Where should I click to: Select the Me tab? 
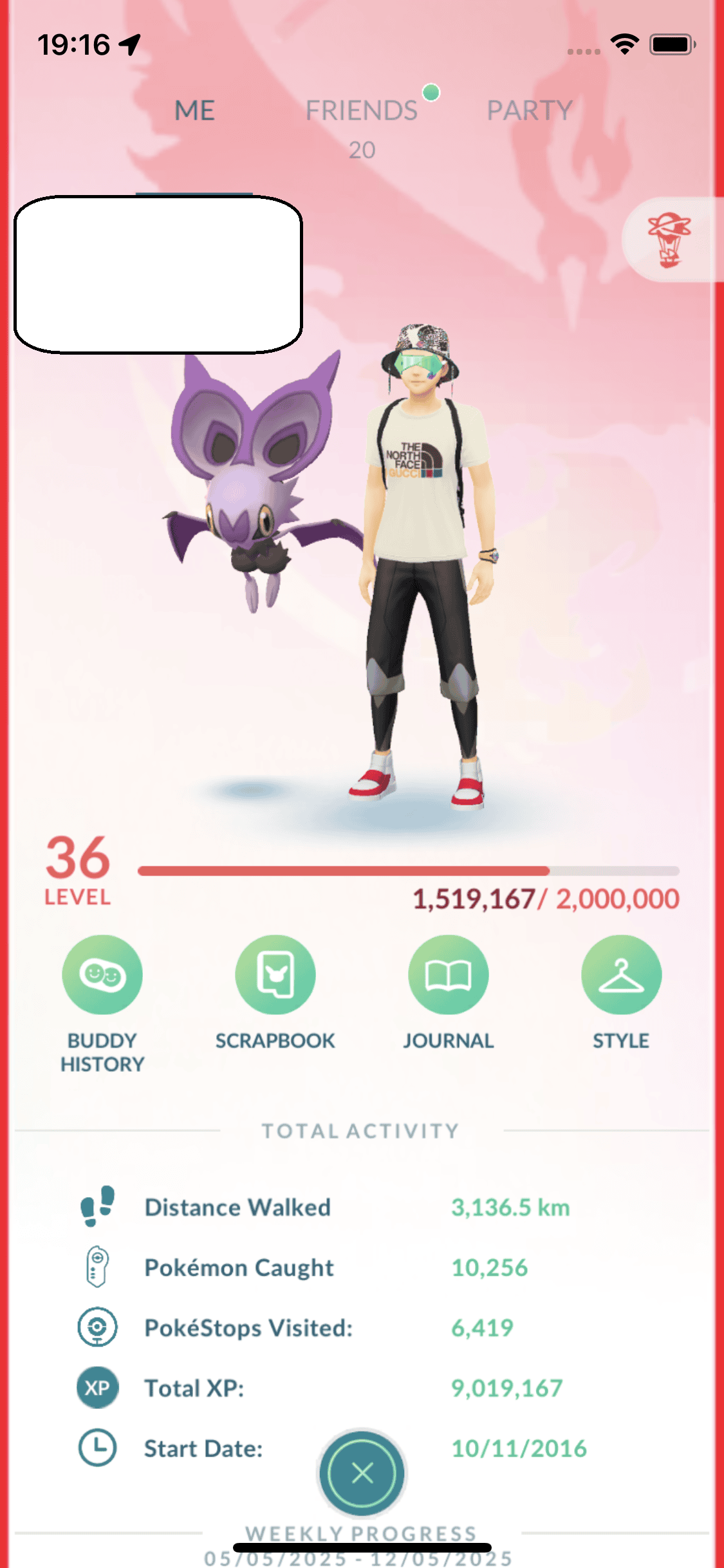point(194,111)
